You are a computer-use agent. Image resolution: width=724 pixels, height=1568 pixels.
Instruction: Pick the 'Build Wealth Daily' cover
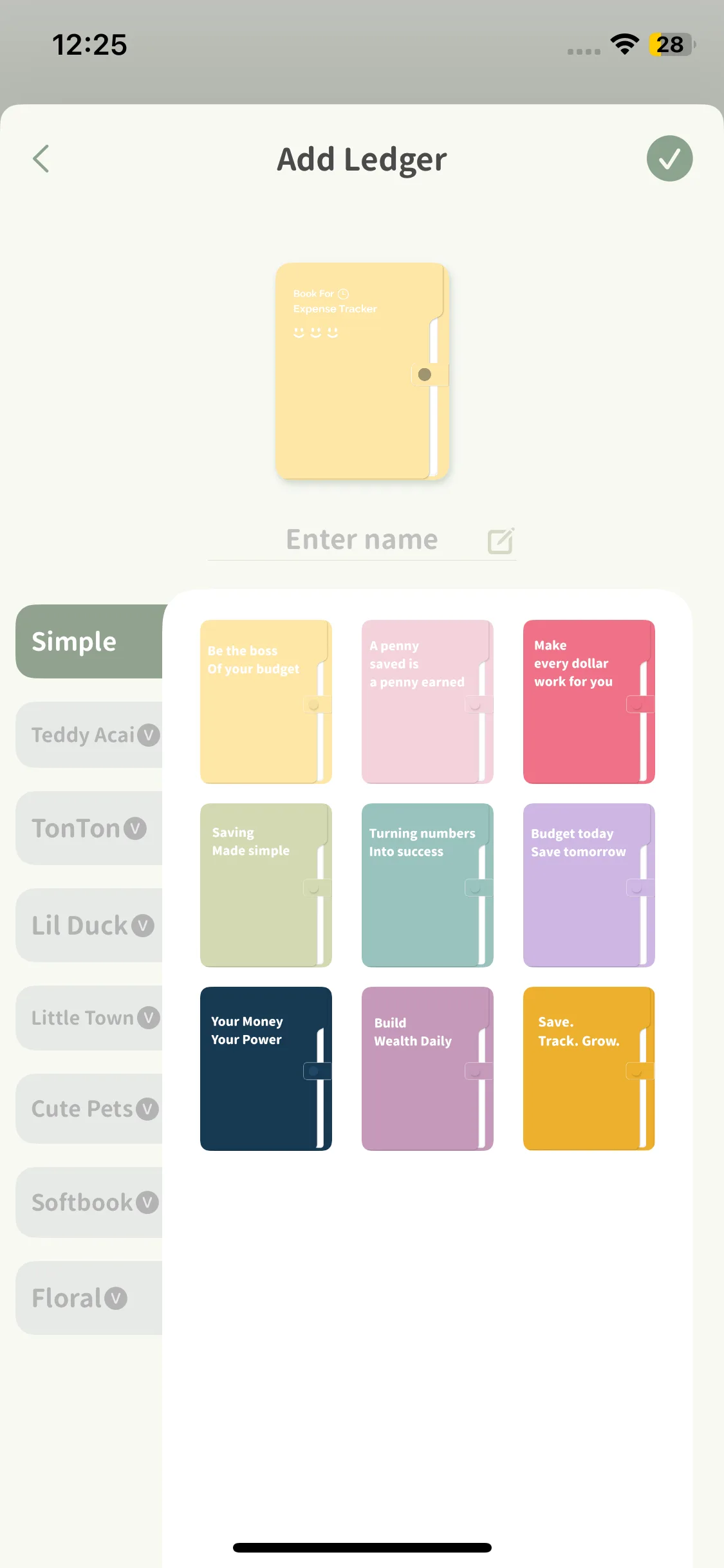427,1069
